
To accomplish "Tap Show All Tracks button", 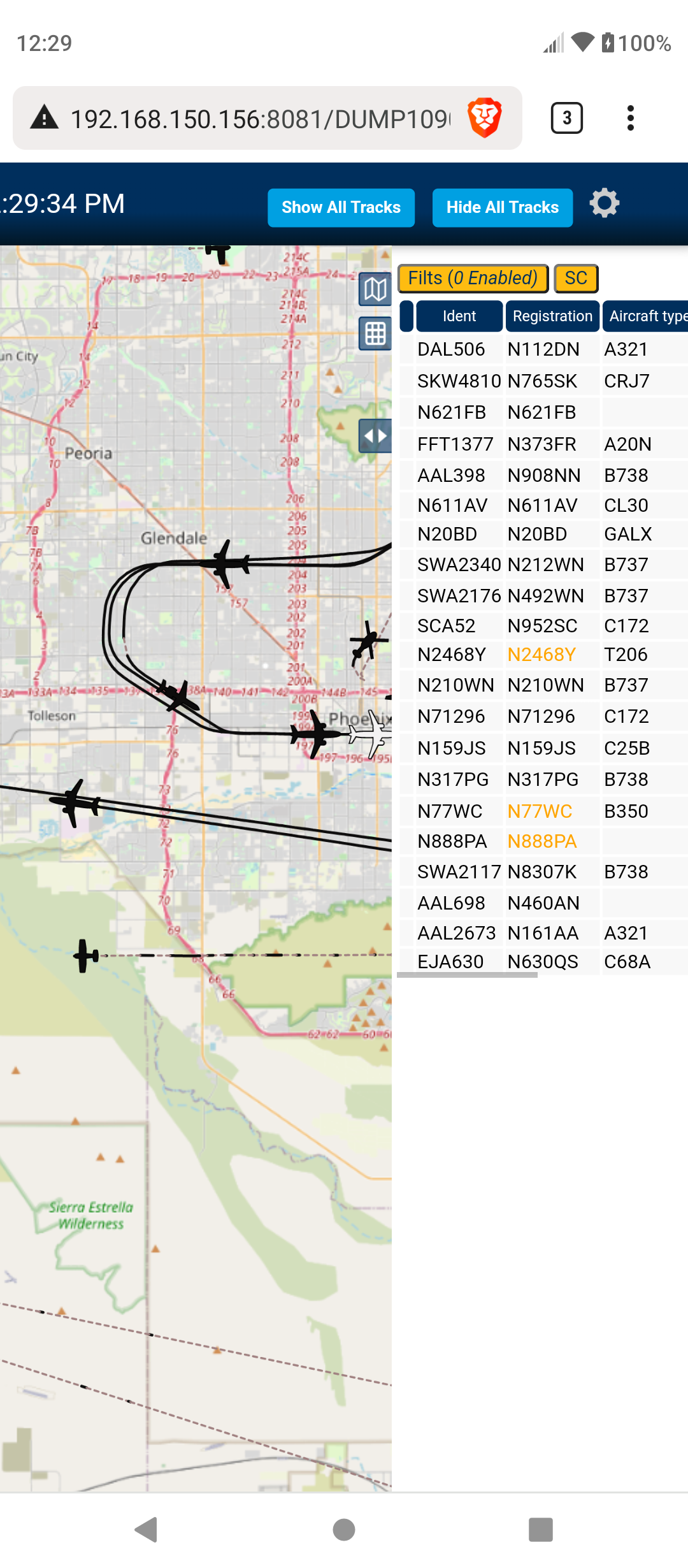I will click(x=341, y=207).
